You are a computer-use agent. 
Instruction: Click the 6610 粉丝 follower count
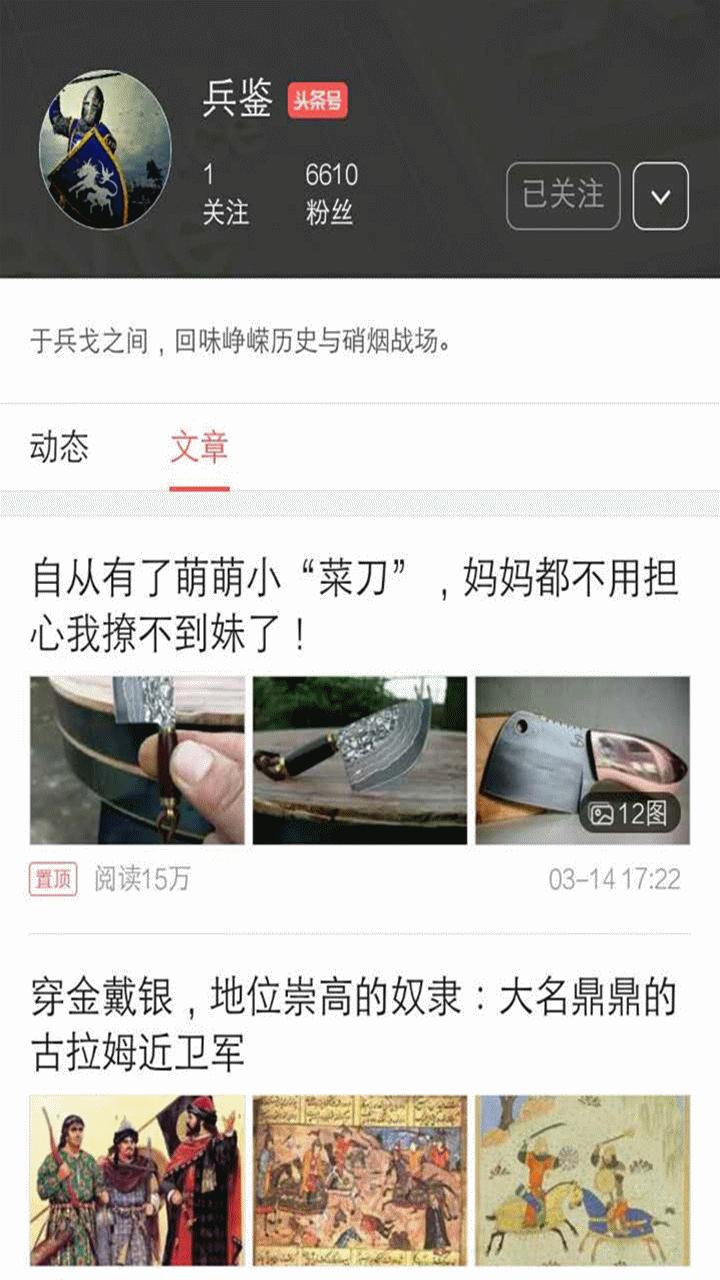pos(332,190)
